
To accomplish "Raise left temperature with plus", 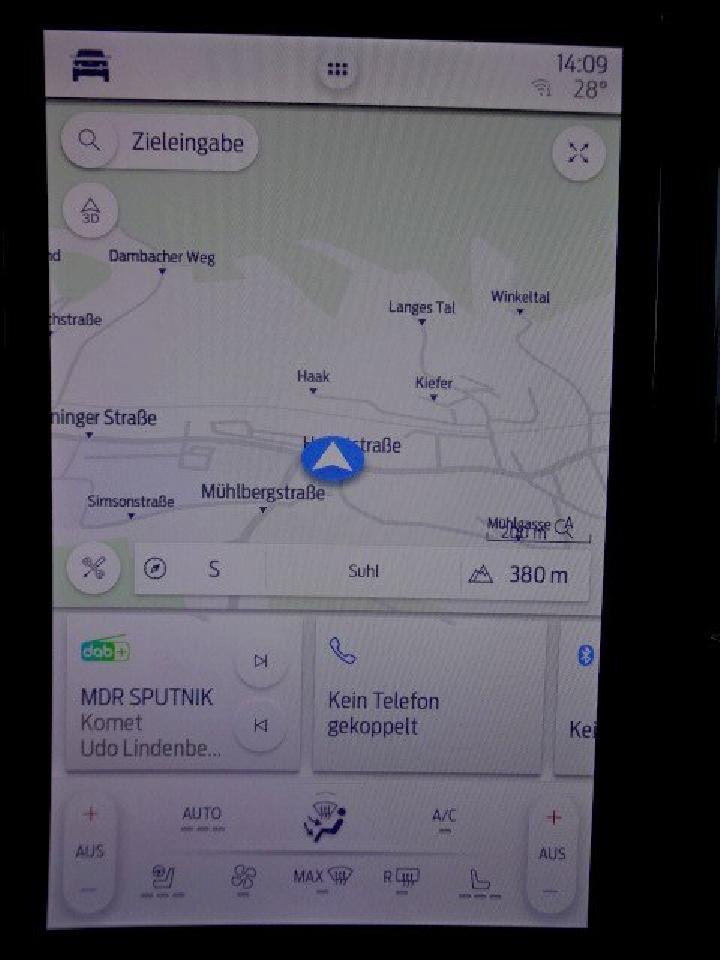I will pos(90,814).
